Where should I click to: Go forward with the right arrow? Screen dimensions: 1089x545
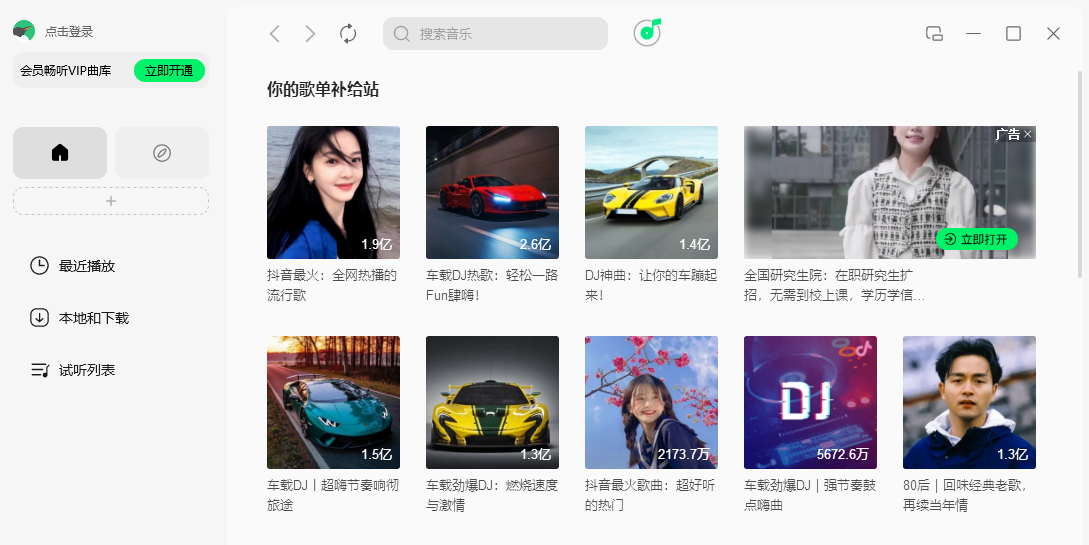click(310, 34)
